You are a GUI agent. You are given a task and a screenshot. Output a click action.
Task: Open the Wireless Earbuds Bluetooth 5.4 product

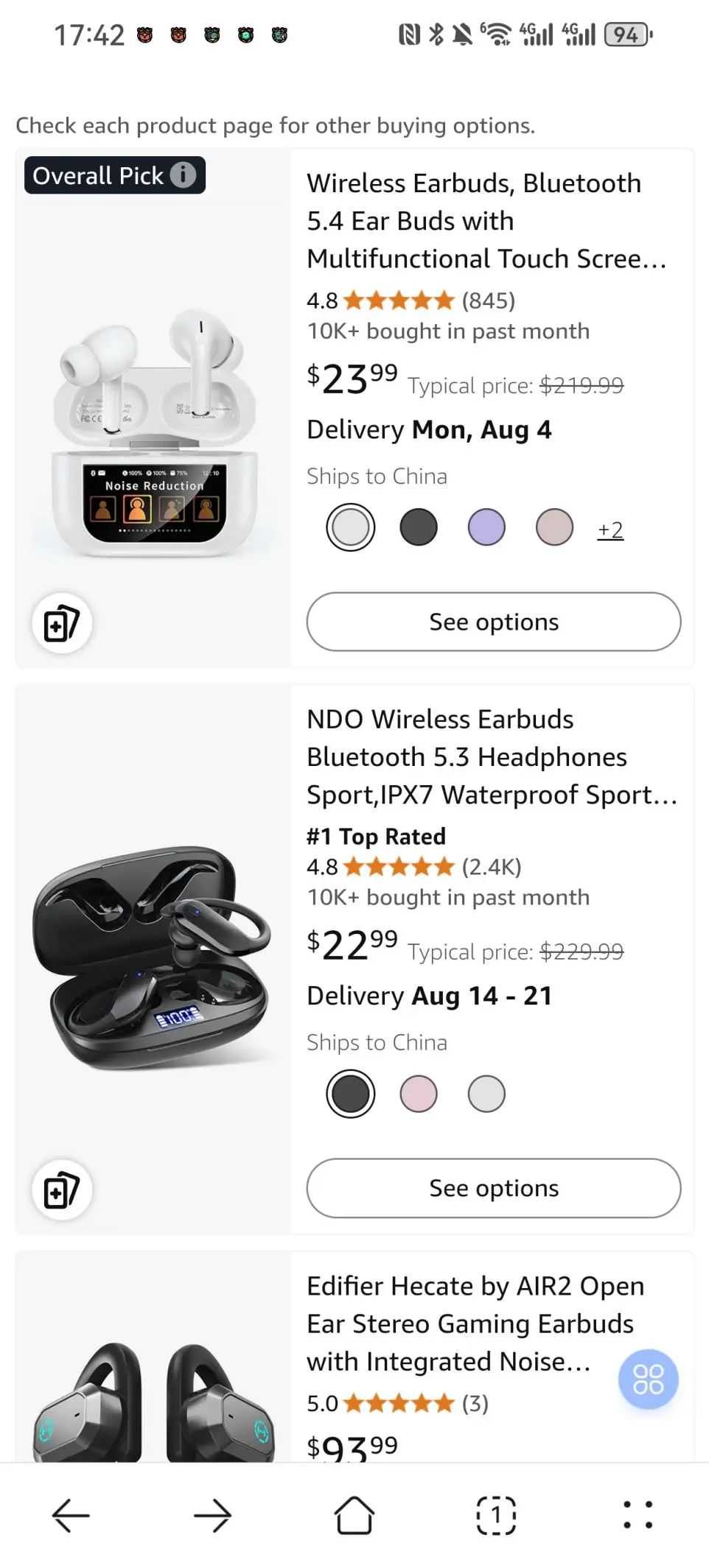[485, 220]
